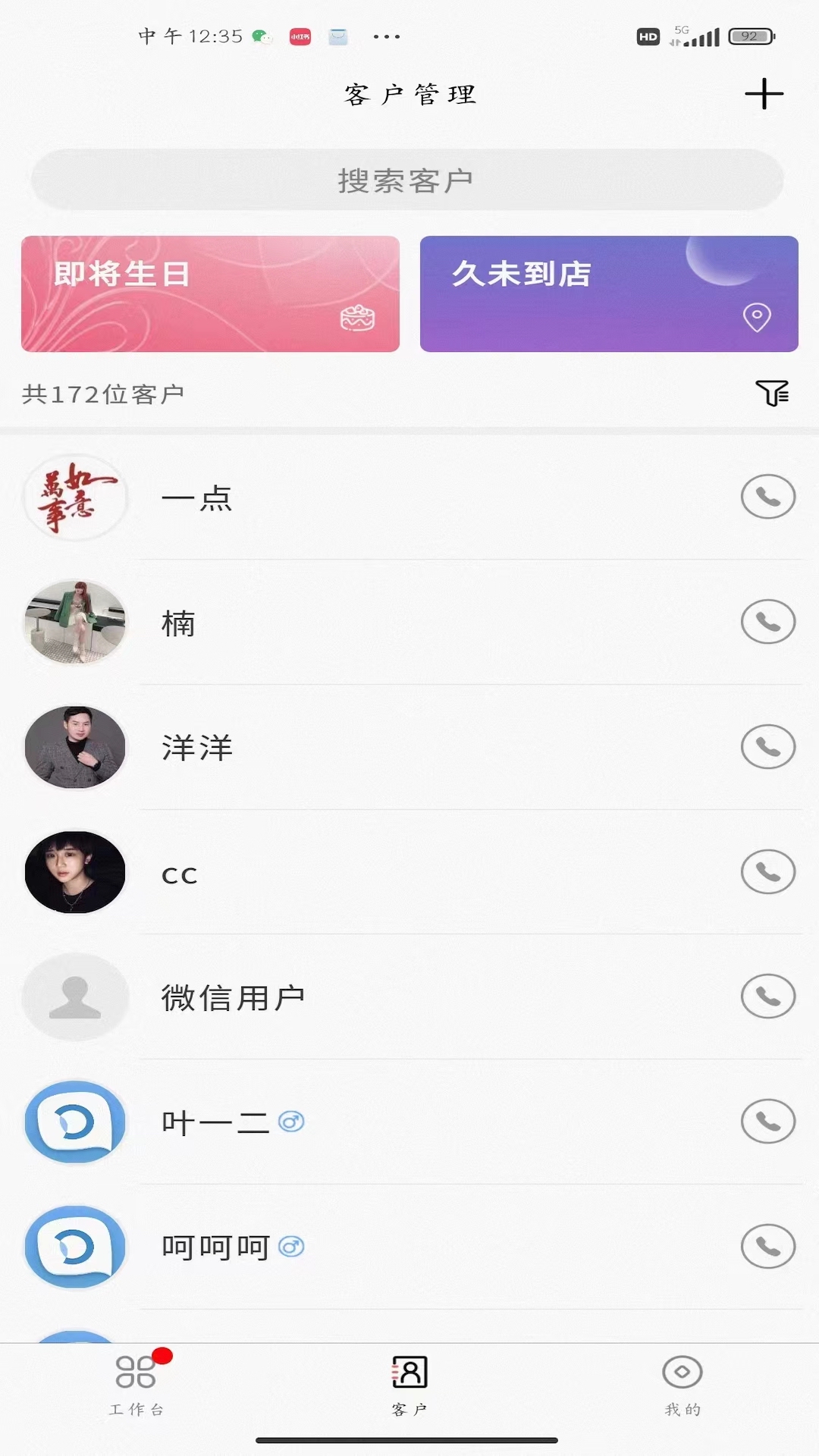819x1456 pixels.
Task: Open the 即将生日 card
Action: click(x=210, y=293)
